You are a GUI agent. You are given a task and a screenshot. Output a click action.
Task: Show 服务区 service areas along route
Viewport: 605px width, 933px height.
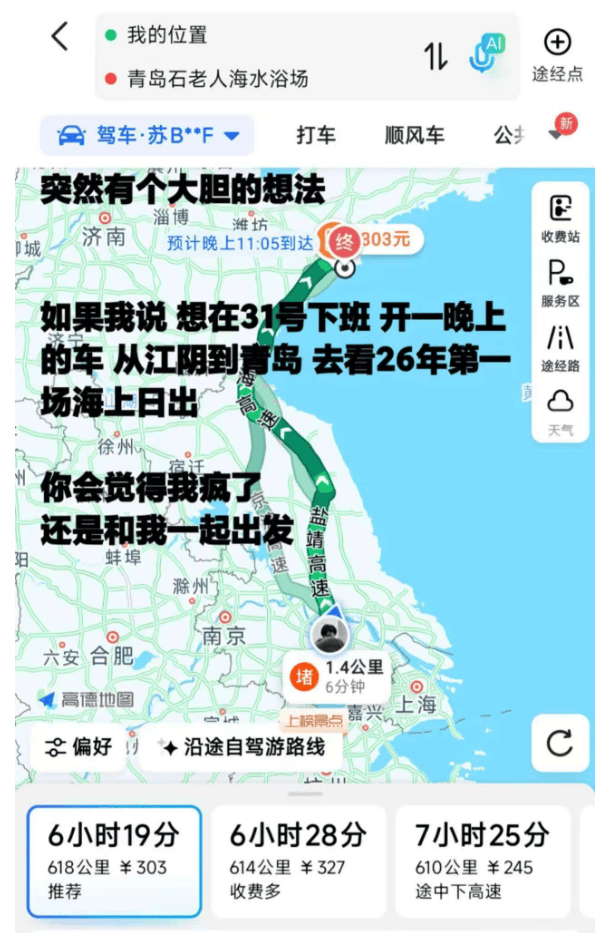560,283
